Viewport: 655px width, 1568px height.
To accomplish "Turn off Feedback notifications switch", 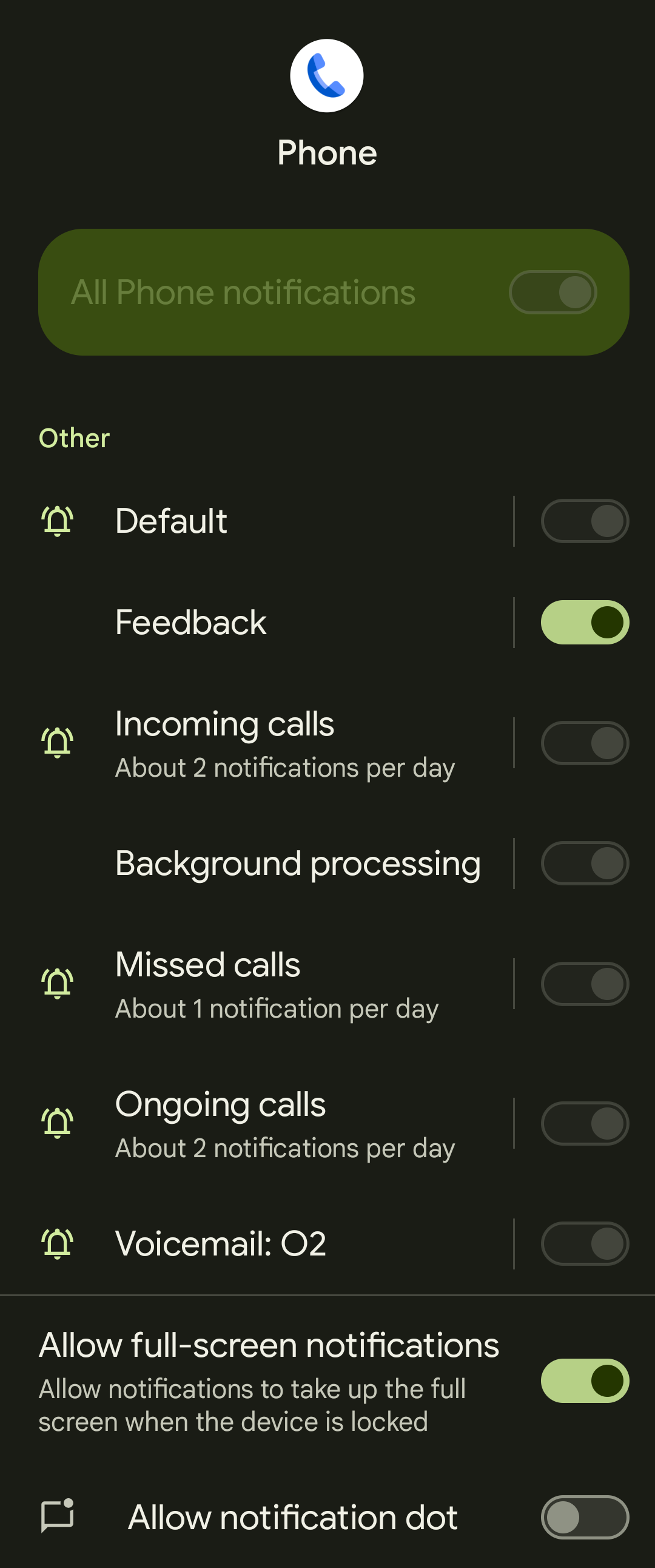I will click(x=585, y=622).
